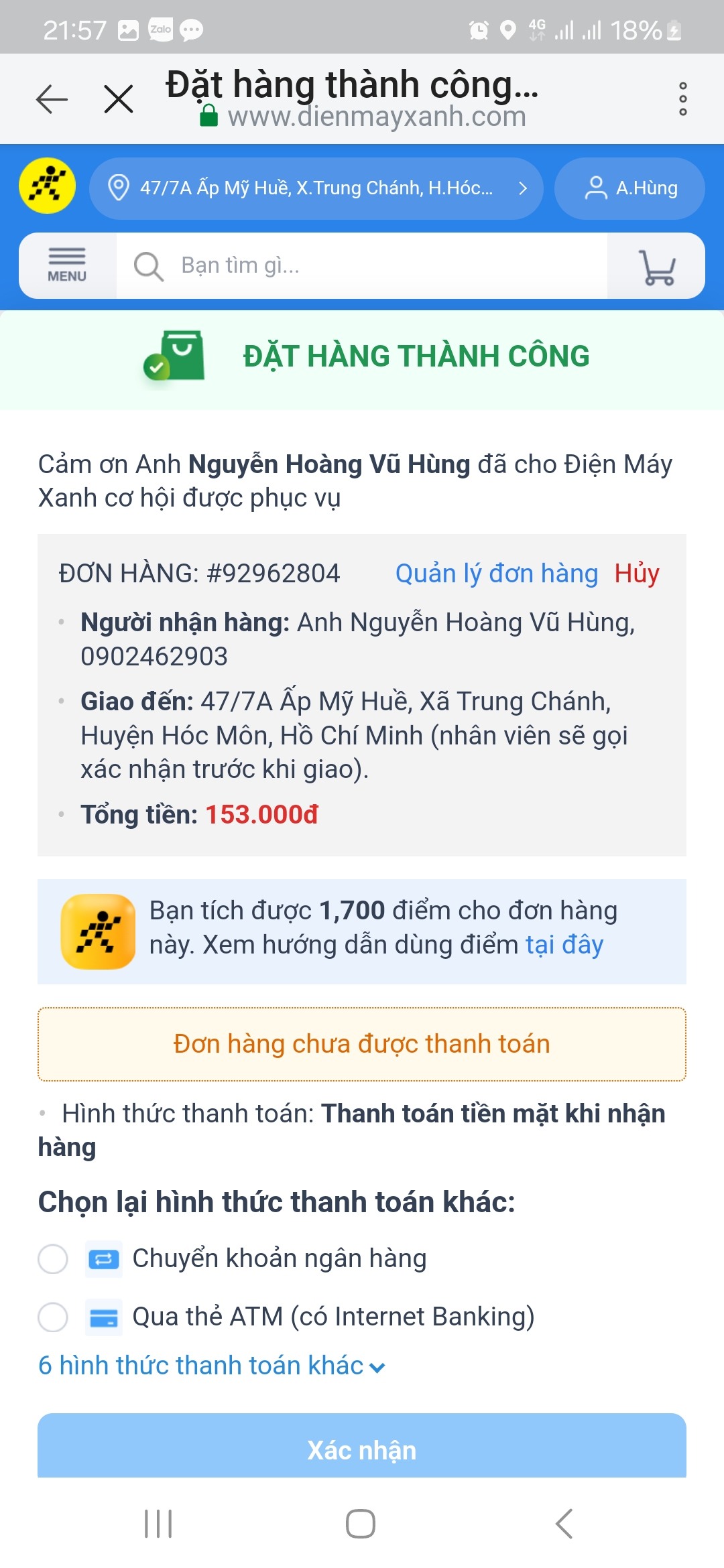Open the 'tại đây' points guide link
Image resolution: width=724 pixels, height=1568 pixels.
(564, 945)
